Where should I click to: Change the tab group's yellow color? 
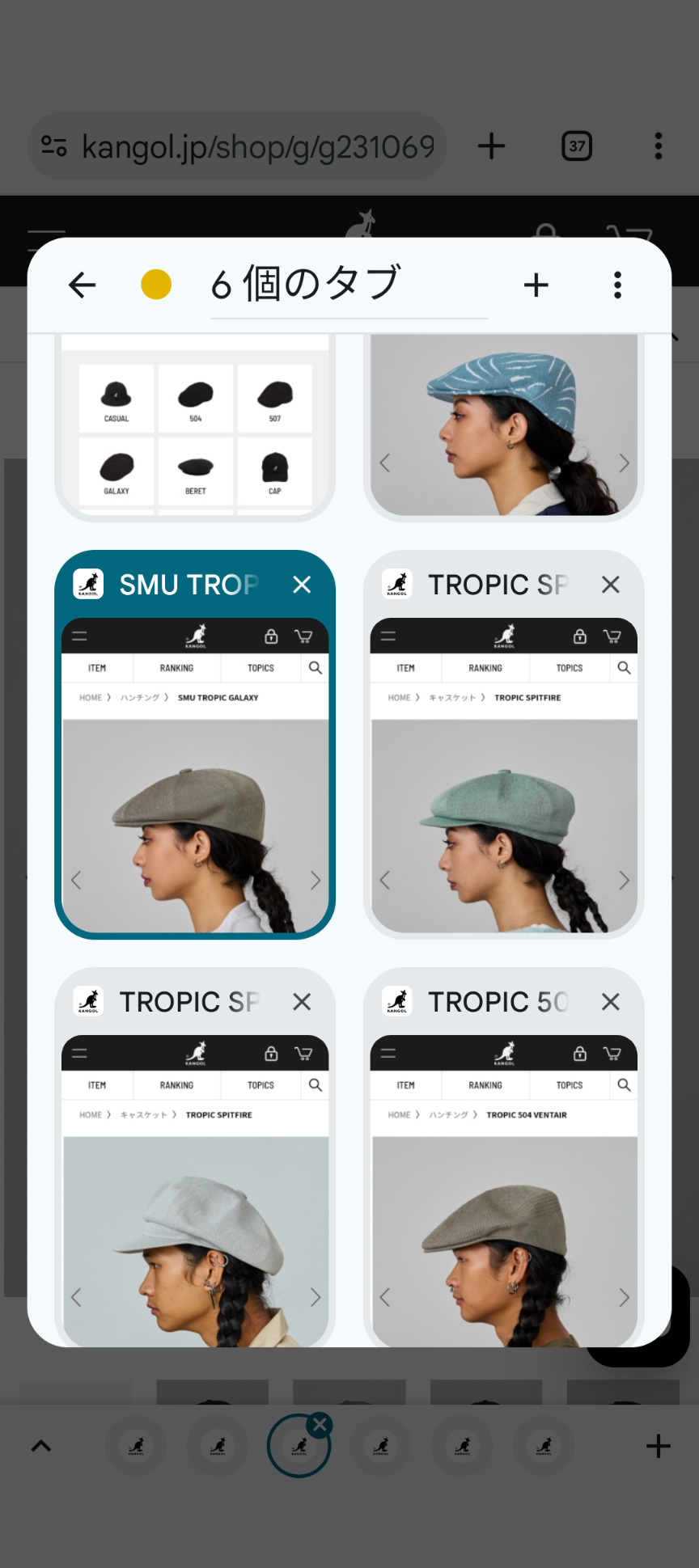pyautogui.click(x=156, y=285)
